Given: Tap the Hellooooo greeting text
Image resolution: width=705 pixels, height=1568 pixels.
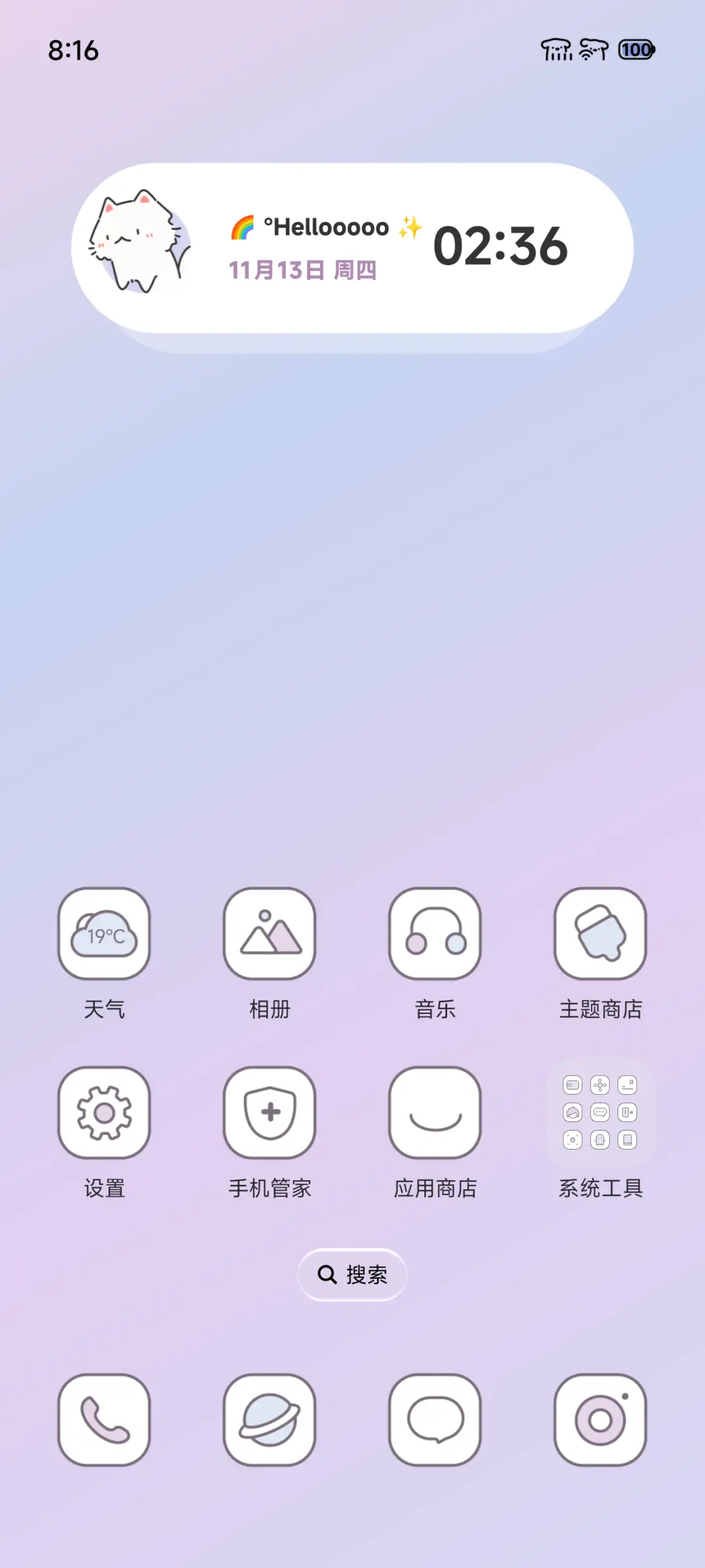Looking at the screenshot, I should [x=326, y=227].
